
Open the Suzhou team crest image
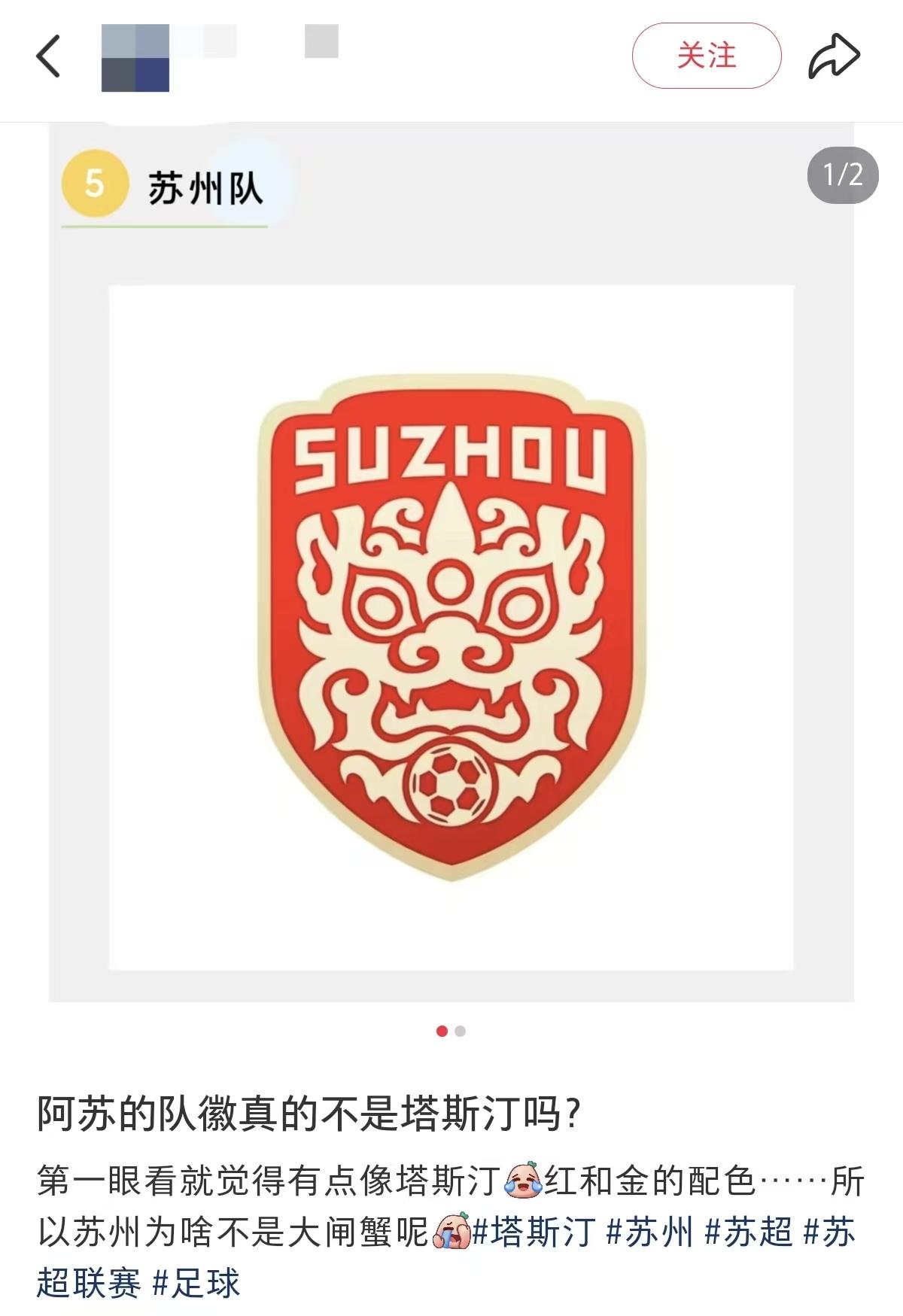coord(451,628)
